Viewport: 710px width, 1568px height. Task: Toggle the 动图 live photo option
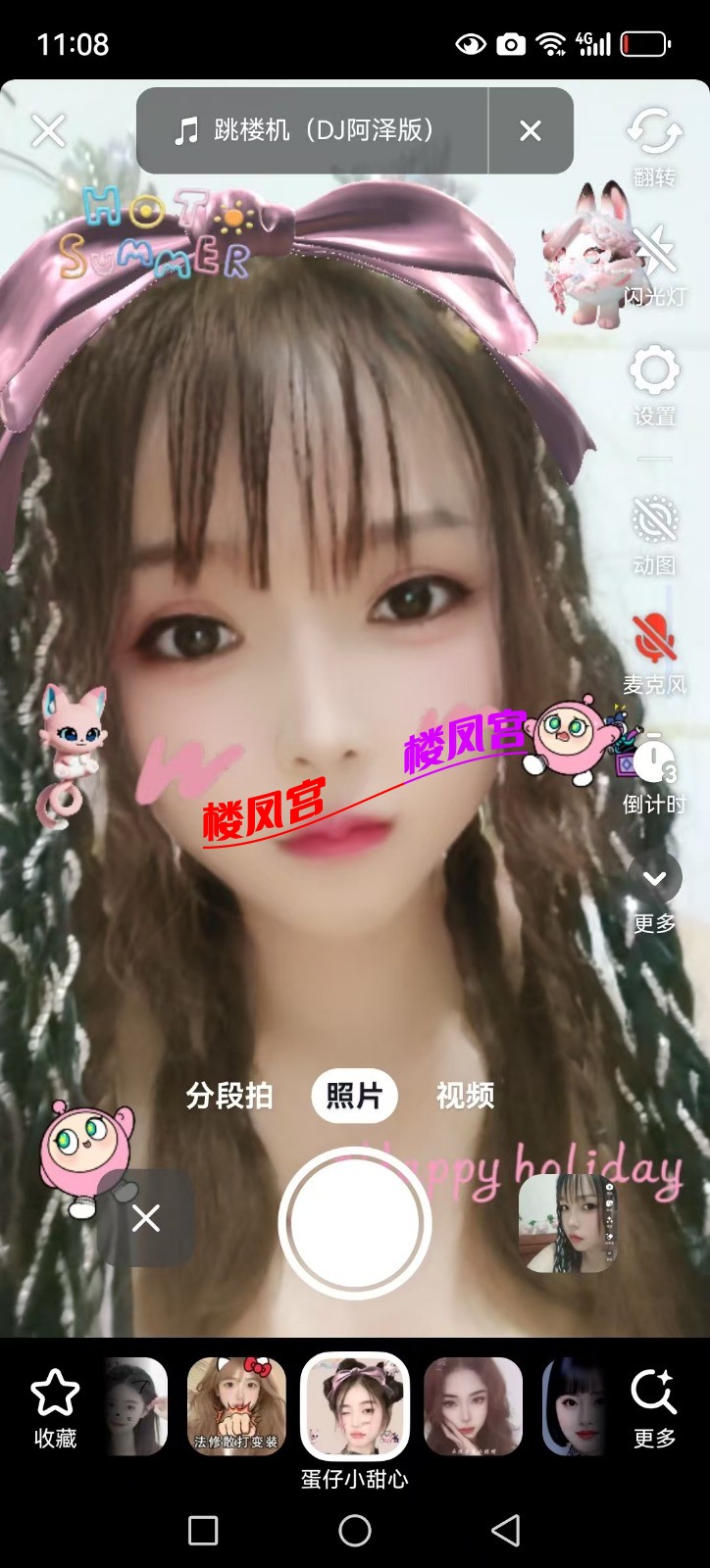pos(654,534)
